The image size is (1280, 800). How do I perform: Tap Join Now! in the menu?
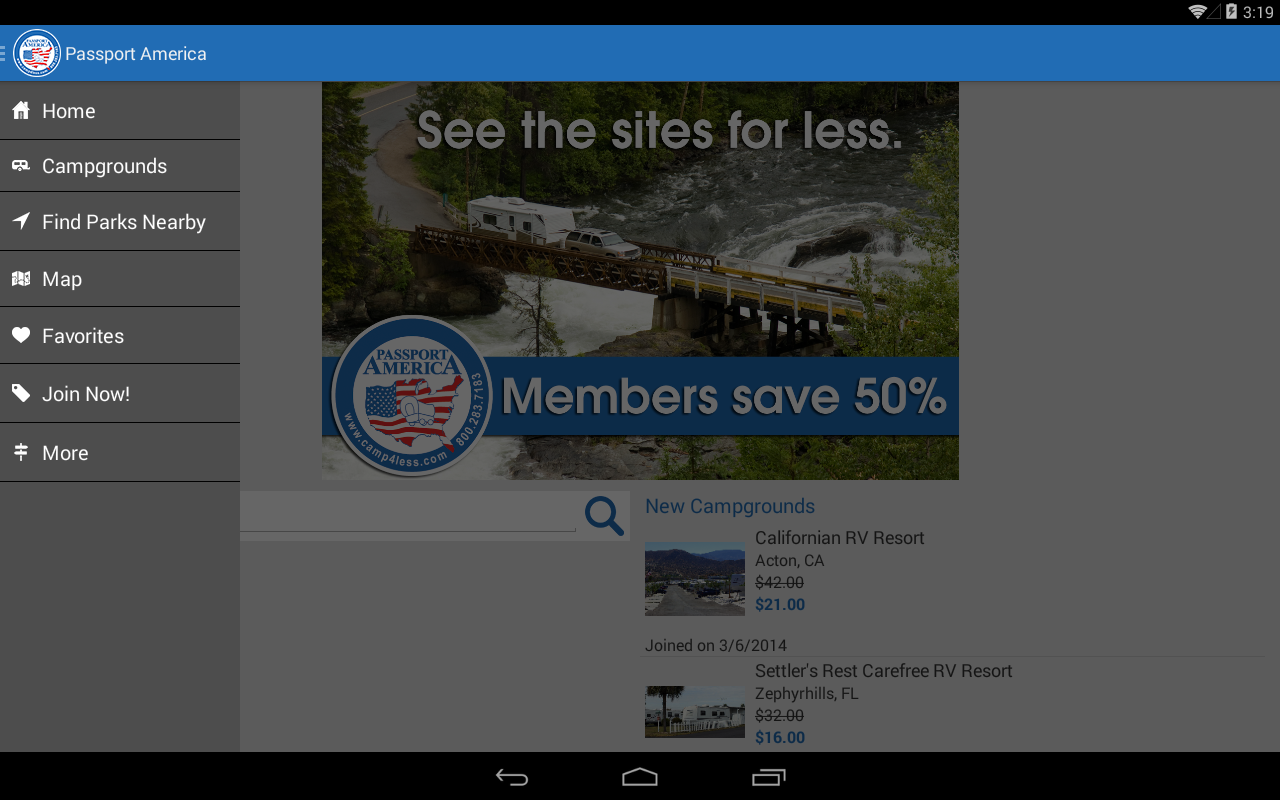tap(85, 394)
